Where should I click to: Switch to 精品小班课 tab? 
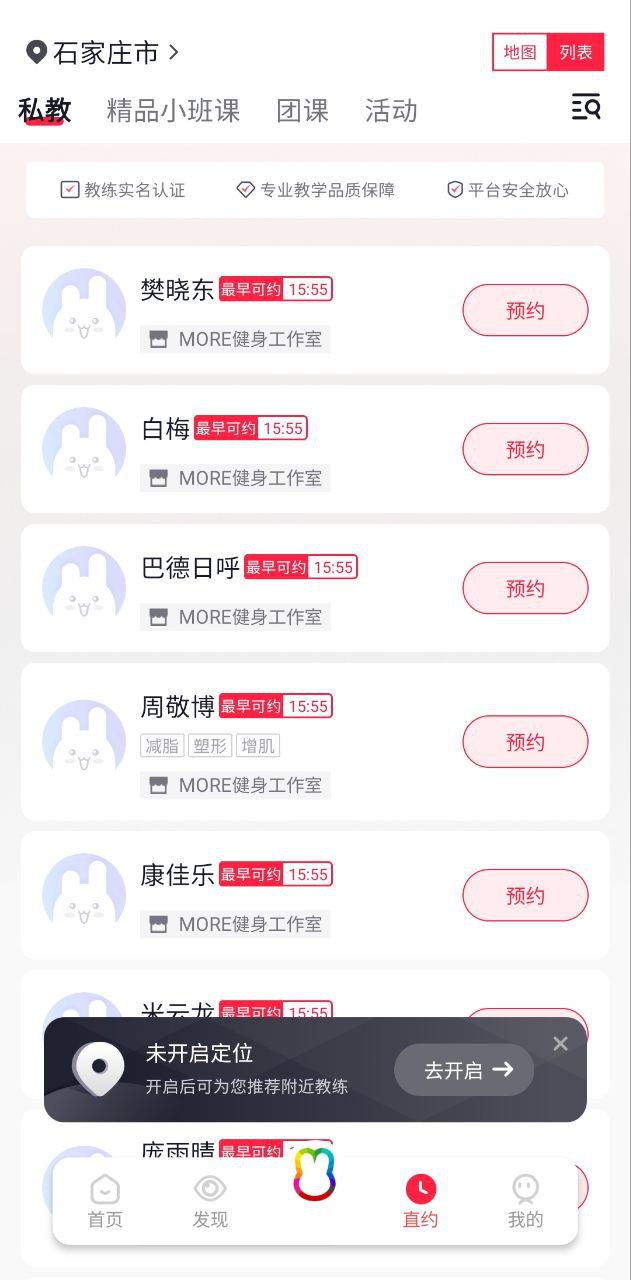173,110
